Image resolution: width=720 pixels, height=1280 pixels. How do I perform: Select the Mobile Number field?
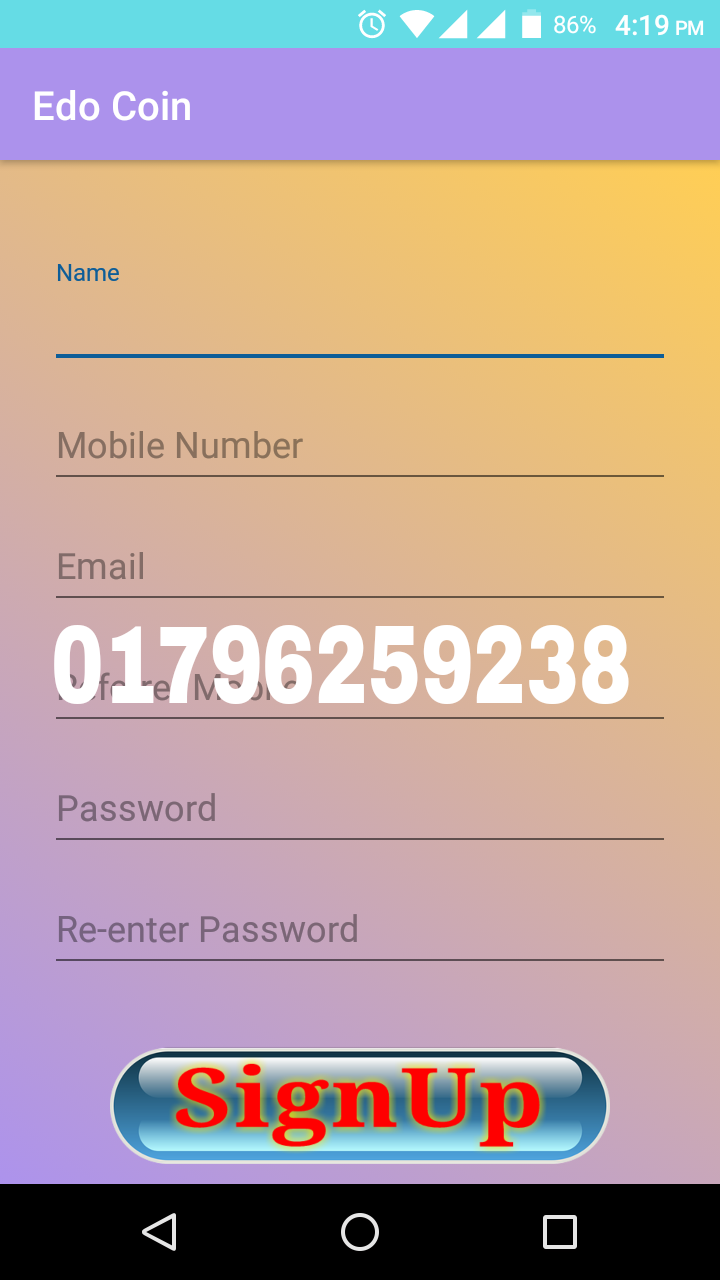[x=360, y=446]
